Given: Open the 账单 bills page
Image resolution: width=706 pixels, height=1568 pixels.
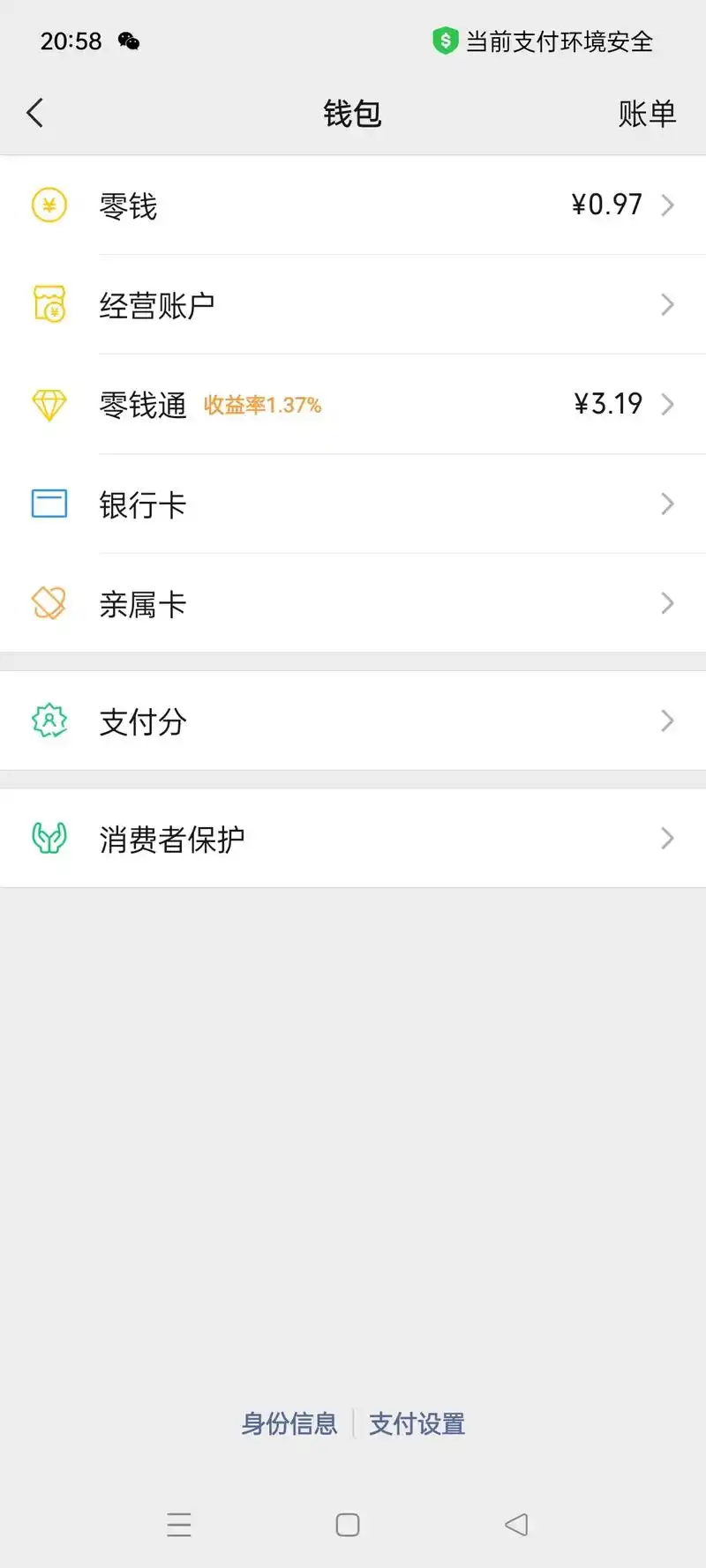Looking at the screenshot, I should 647,113.
